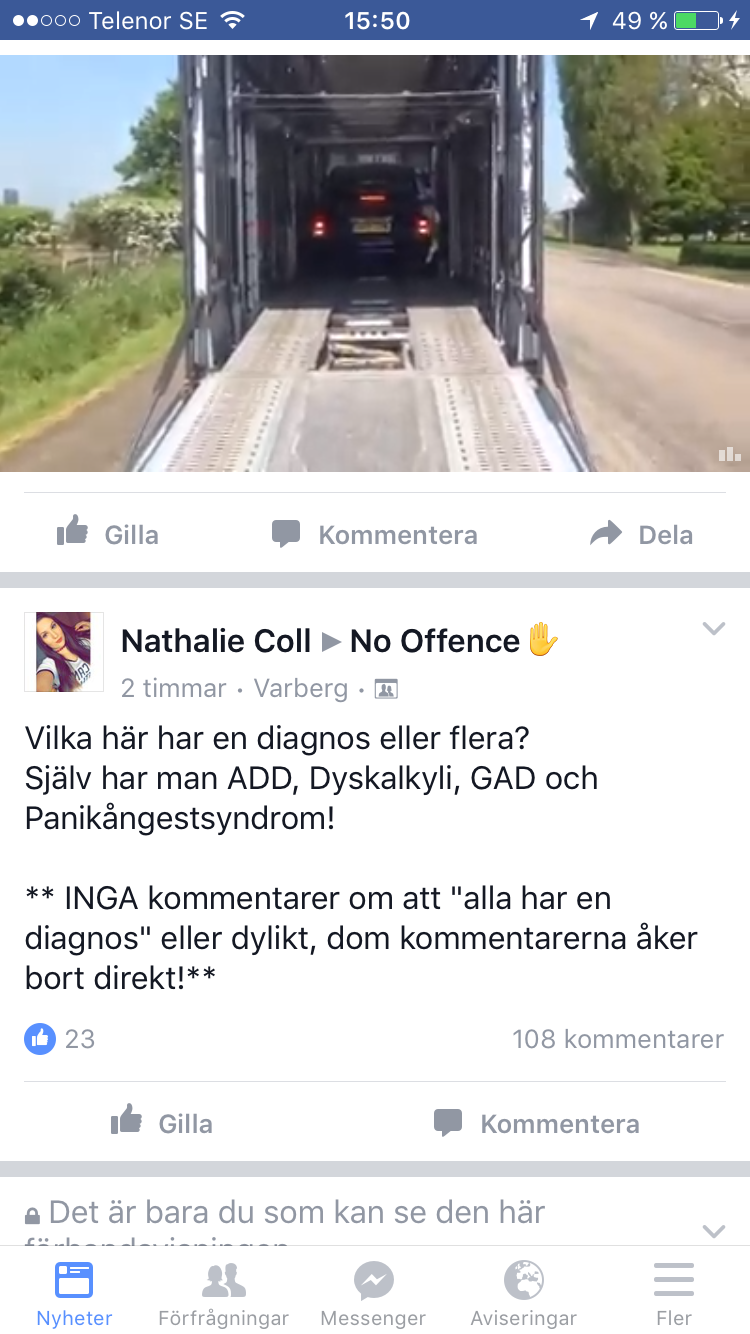Expand options chevron on the preview card
This screenshot has width=750, height=1334.
pos(713,1231)
